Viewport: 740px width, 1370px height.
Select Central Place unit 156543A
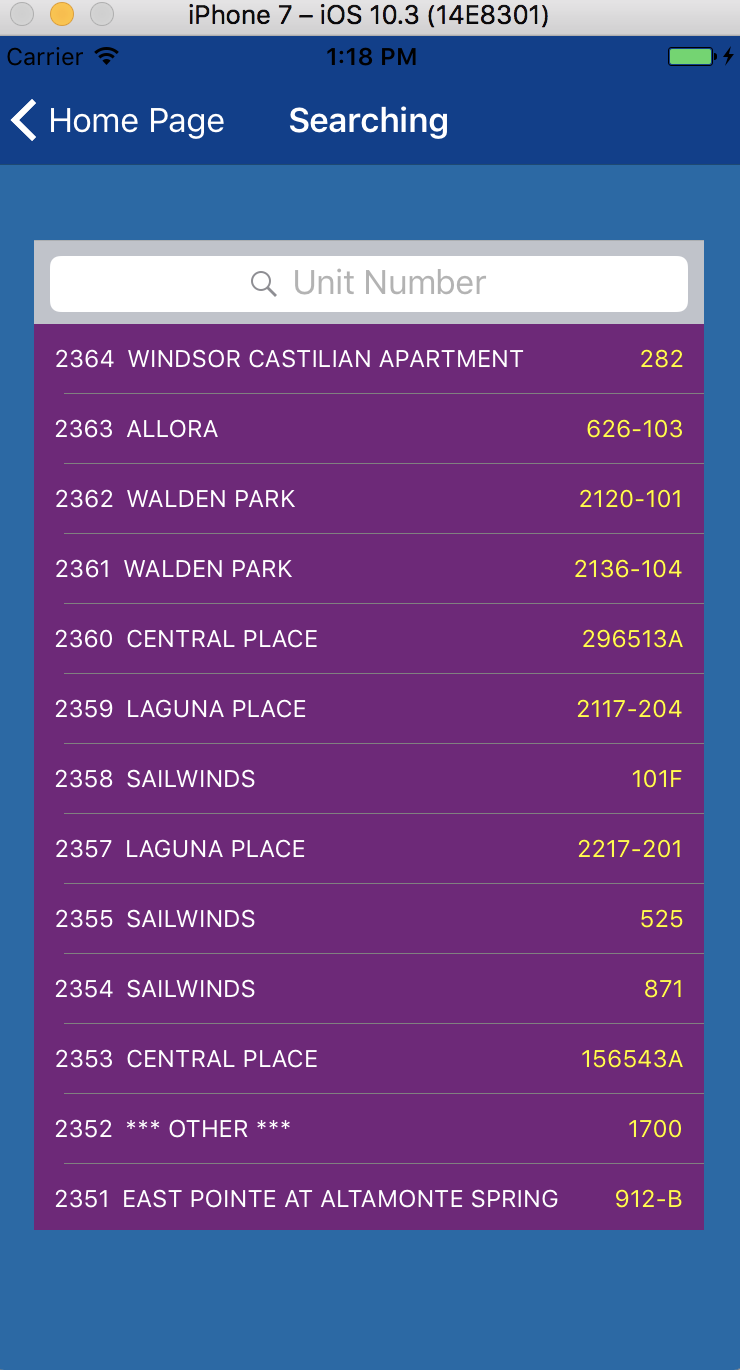(369, 1059)
